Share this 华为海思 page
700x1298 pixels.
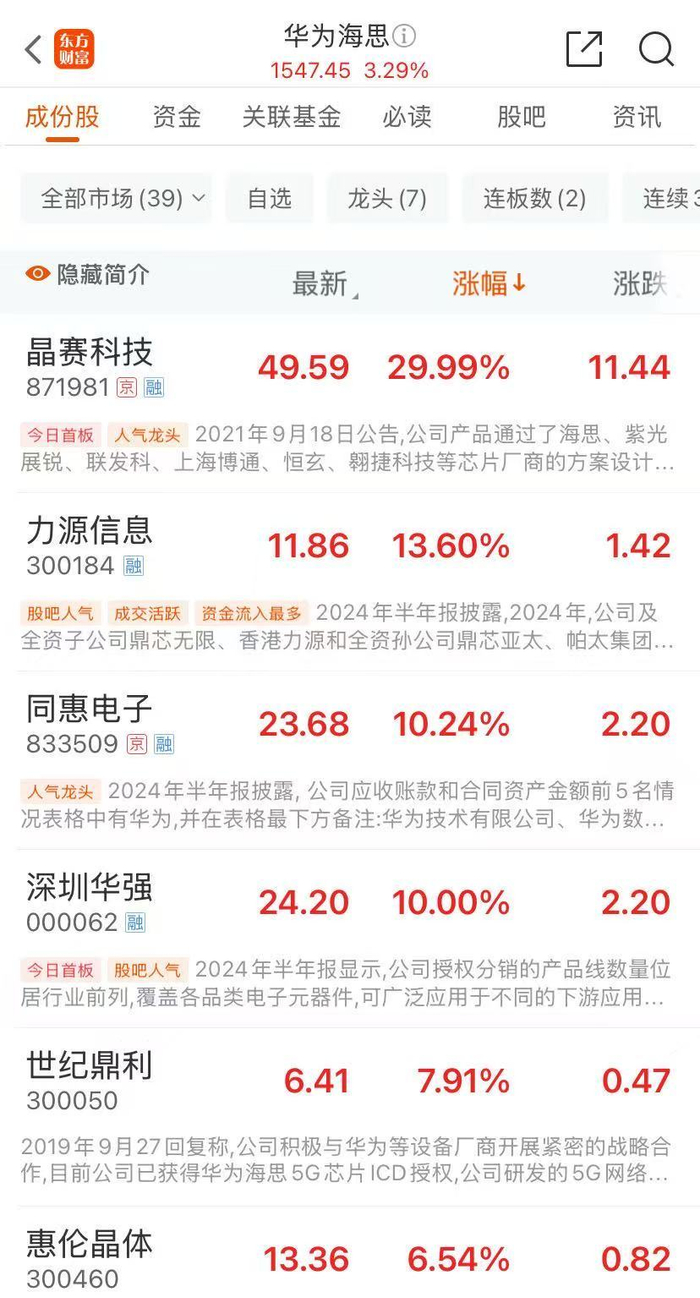(x=584, y=49)
